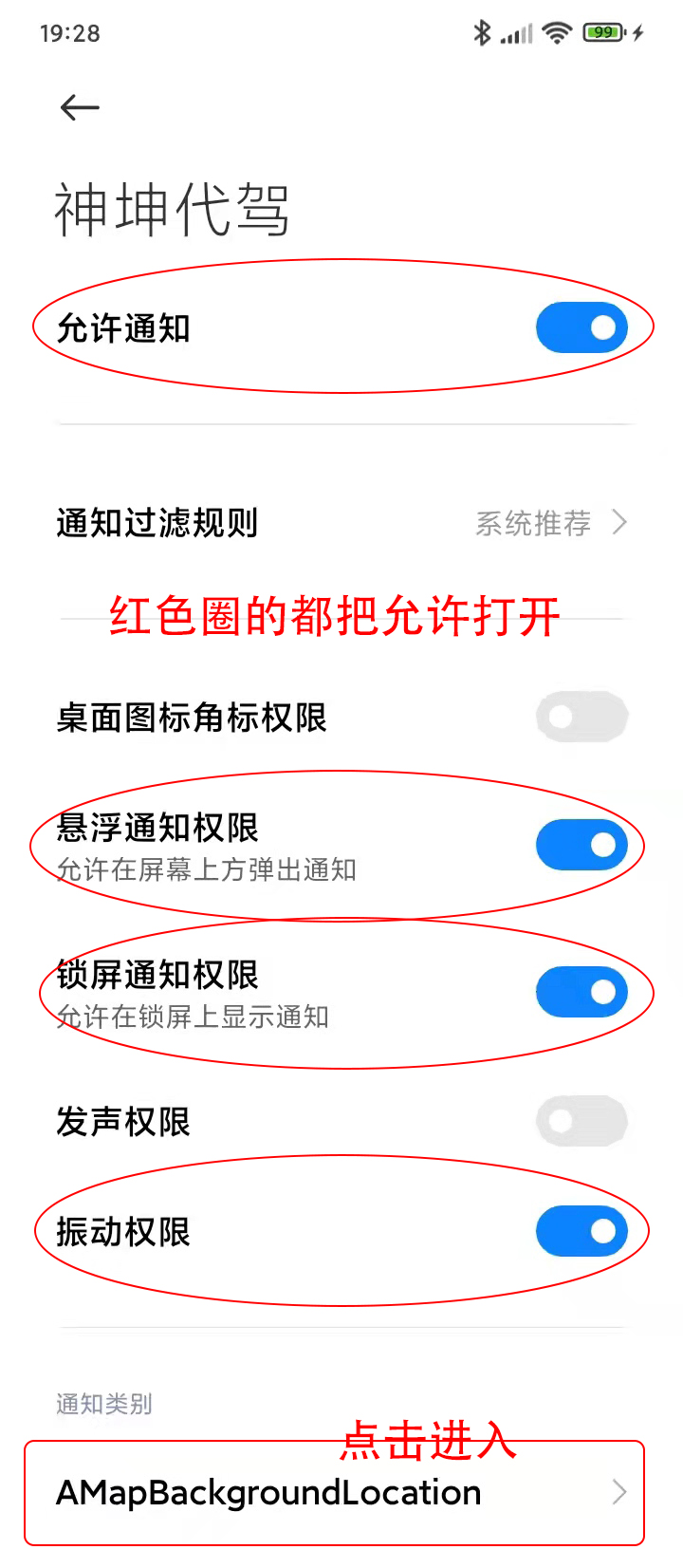Image resolution: width=683 pixels, height=1568 pixels.
Task: Open the AMapBackgroundLocation category
Action: tap(334, 1493)
